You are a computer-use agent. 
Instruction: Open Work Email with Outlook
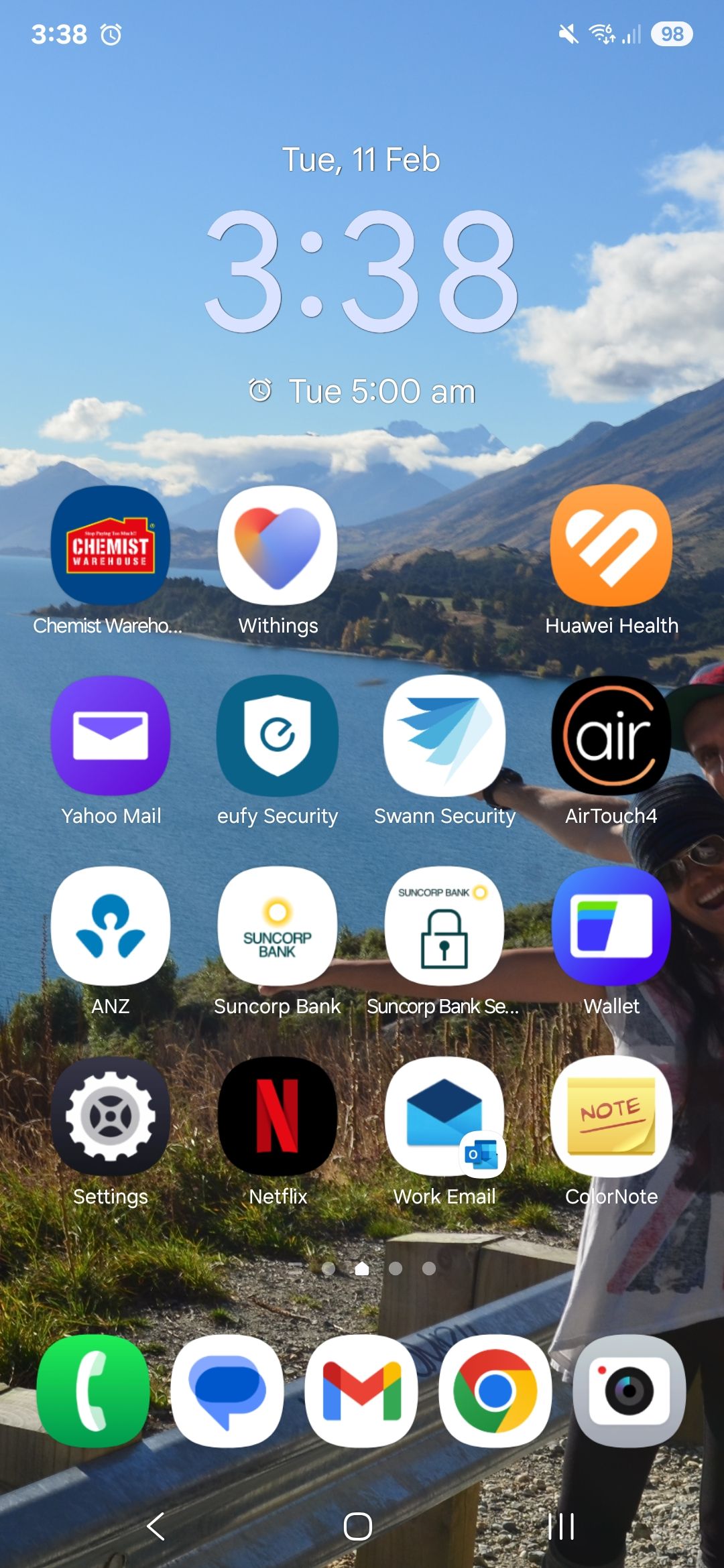click(x=445, y=1116)
